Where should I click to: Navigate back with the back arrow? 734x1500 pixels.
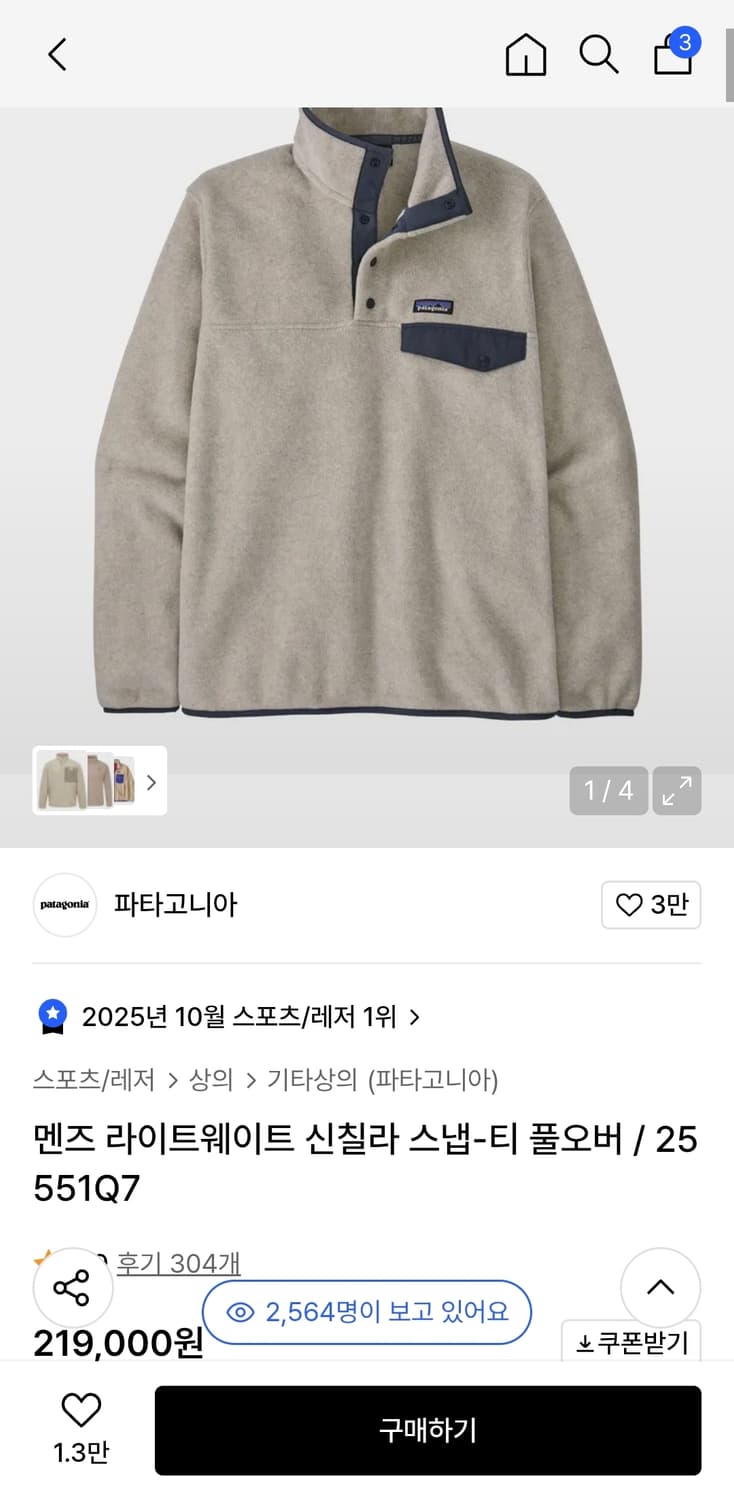[56, 55]
